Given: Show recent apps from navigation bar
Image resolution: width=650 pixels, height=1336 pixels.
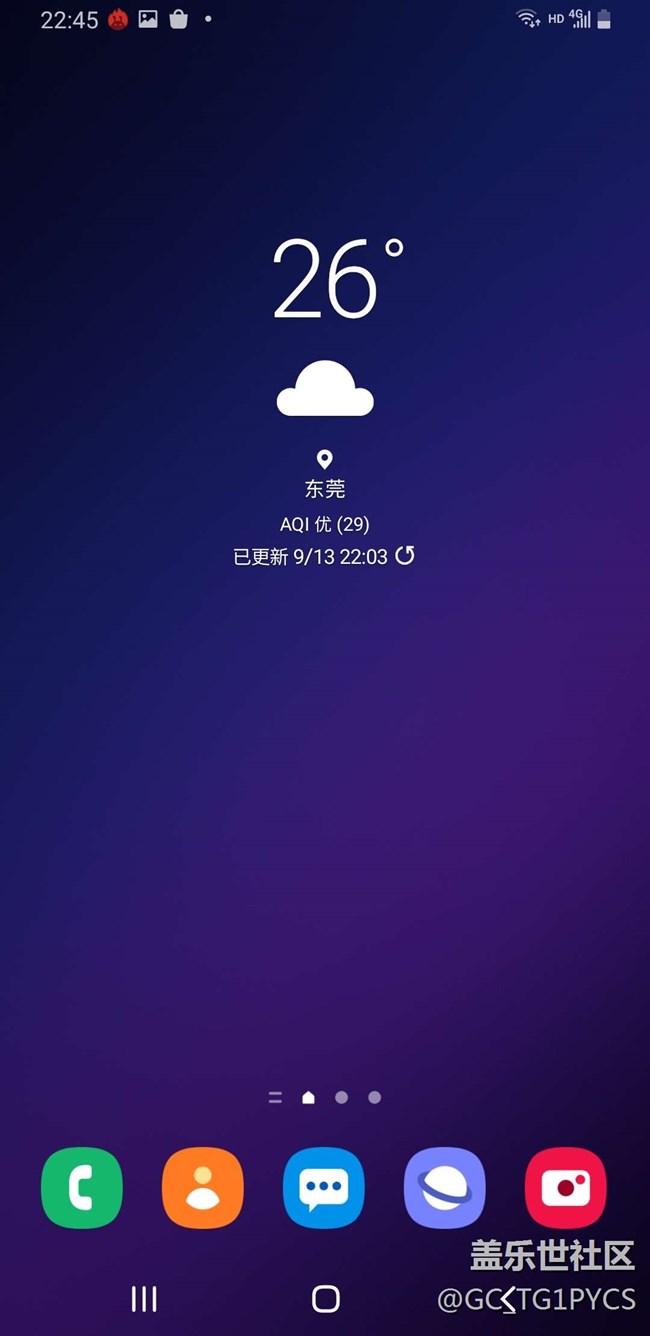Looking at the screenshot, I should coord(144,1299).
